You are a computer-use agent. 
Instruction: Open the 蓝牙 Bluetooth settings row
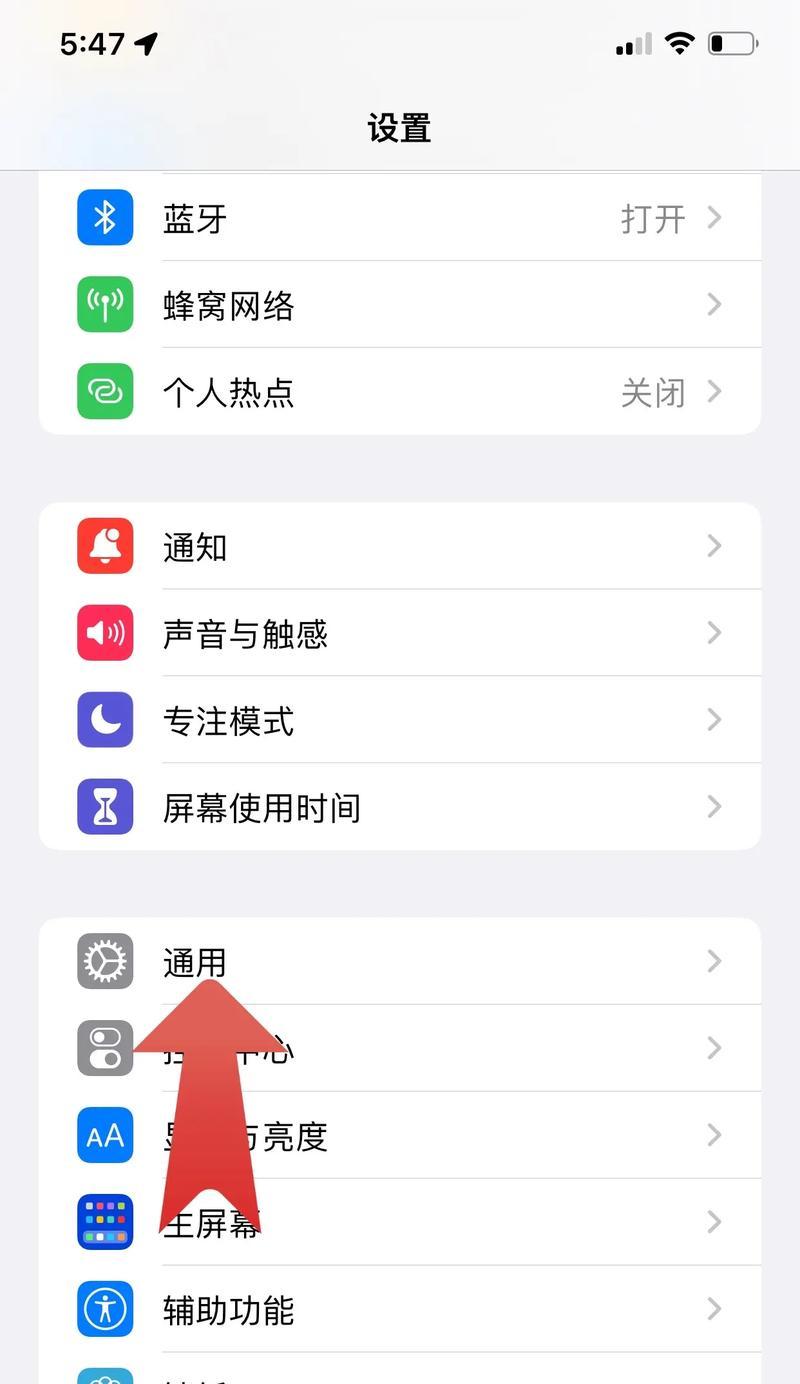400,218
